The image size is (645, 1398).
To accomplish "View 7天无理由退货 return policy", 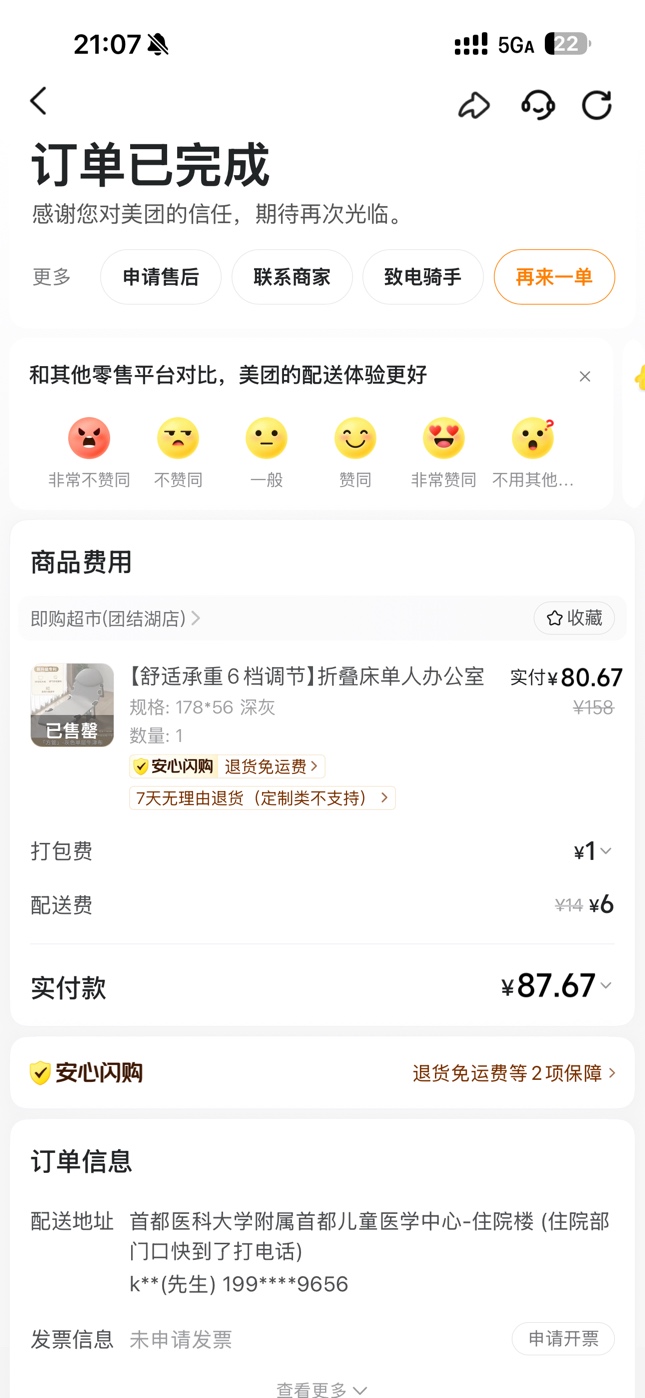I will (262, 798).
